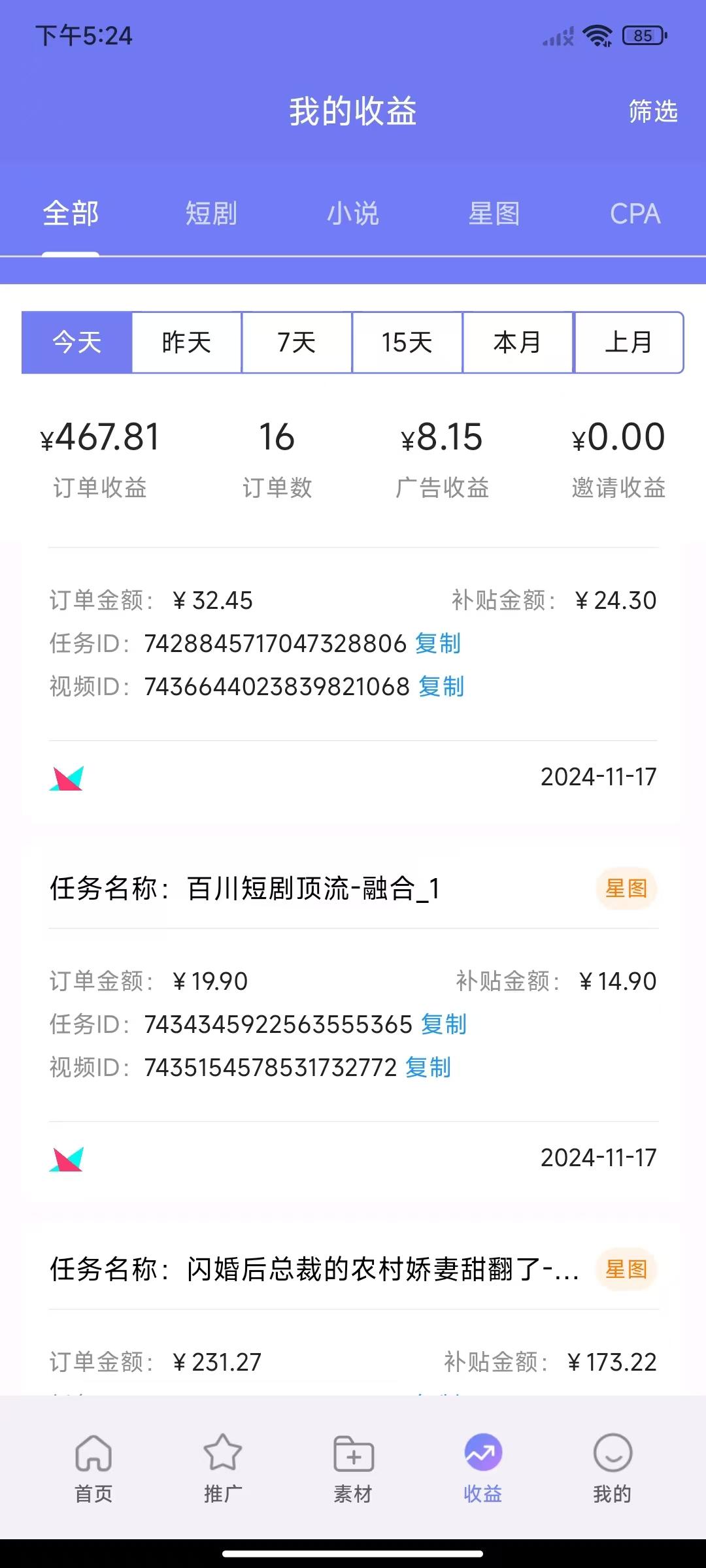Select the 昨天 date range
706x1568 pixels.
coord(187,342)
